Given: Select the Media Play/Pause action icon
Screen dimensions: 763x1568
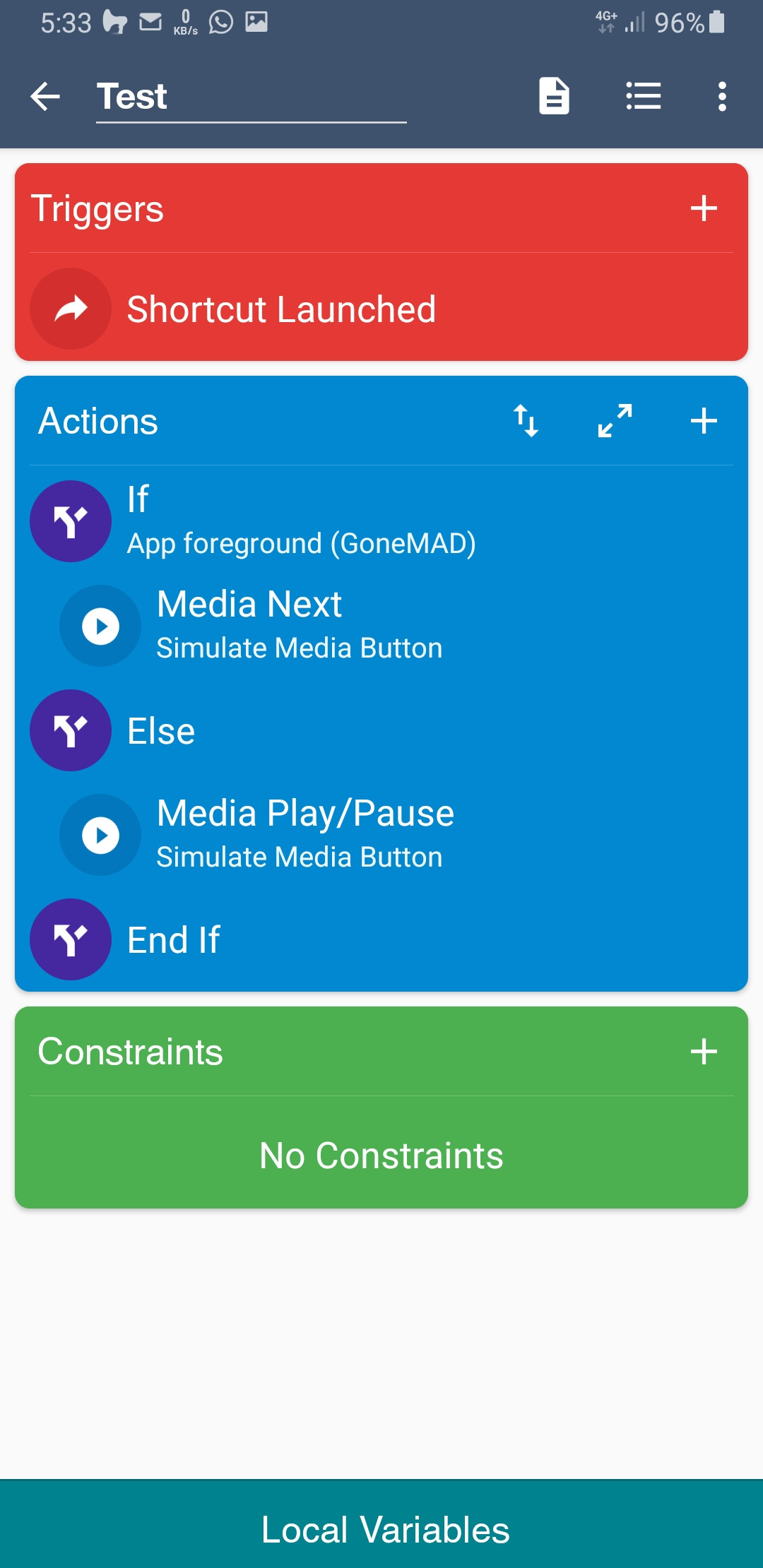Looking at the screenshot, I should click(x=100, y=834).
